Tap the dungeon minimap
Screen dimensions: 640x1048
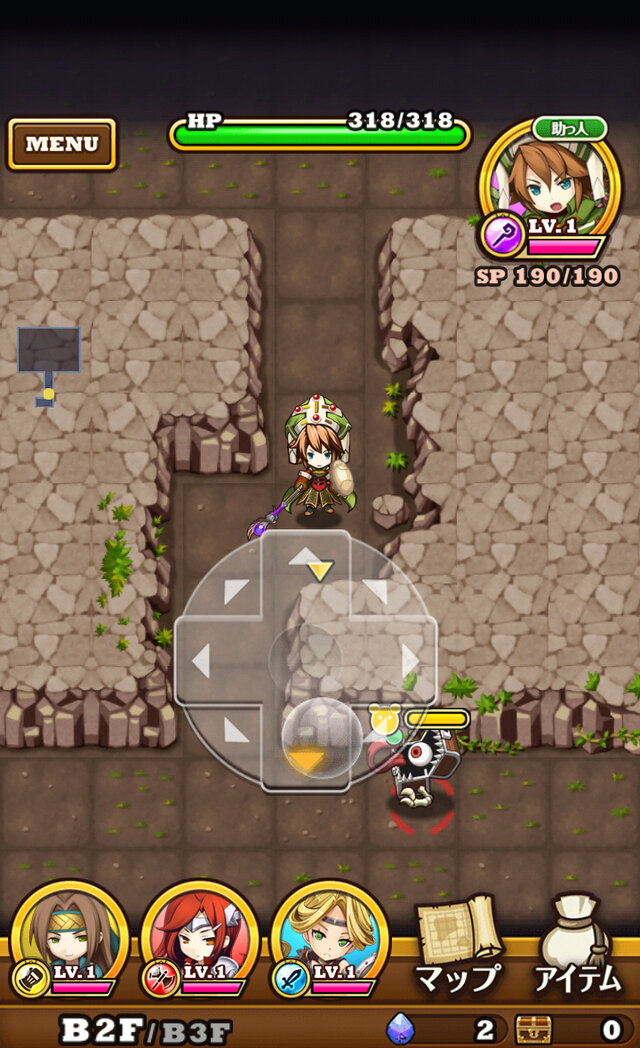(48, 362)
